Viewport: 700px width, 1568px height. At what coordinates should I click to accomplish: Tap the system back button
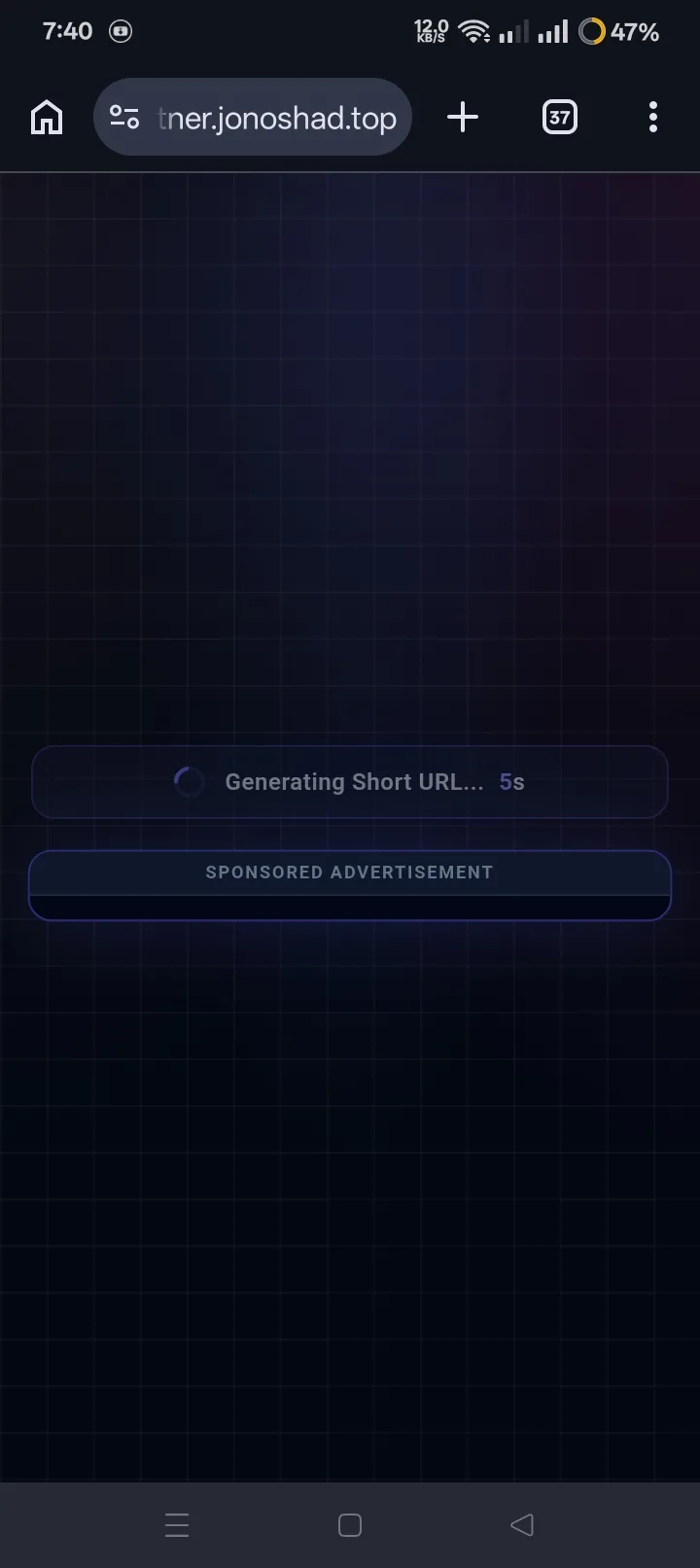click(x=522, y=1524)
